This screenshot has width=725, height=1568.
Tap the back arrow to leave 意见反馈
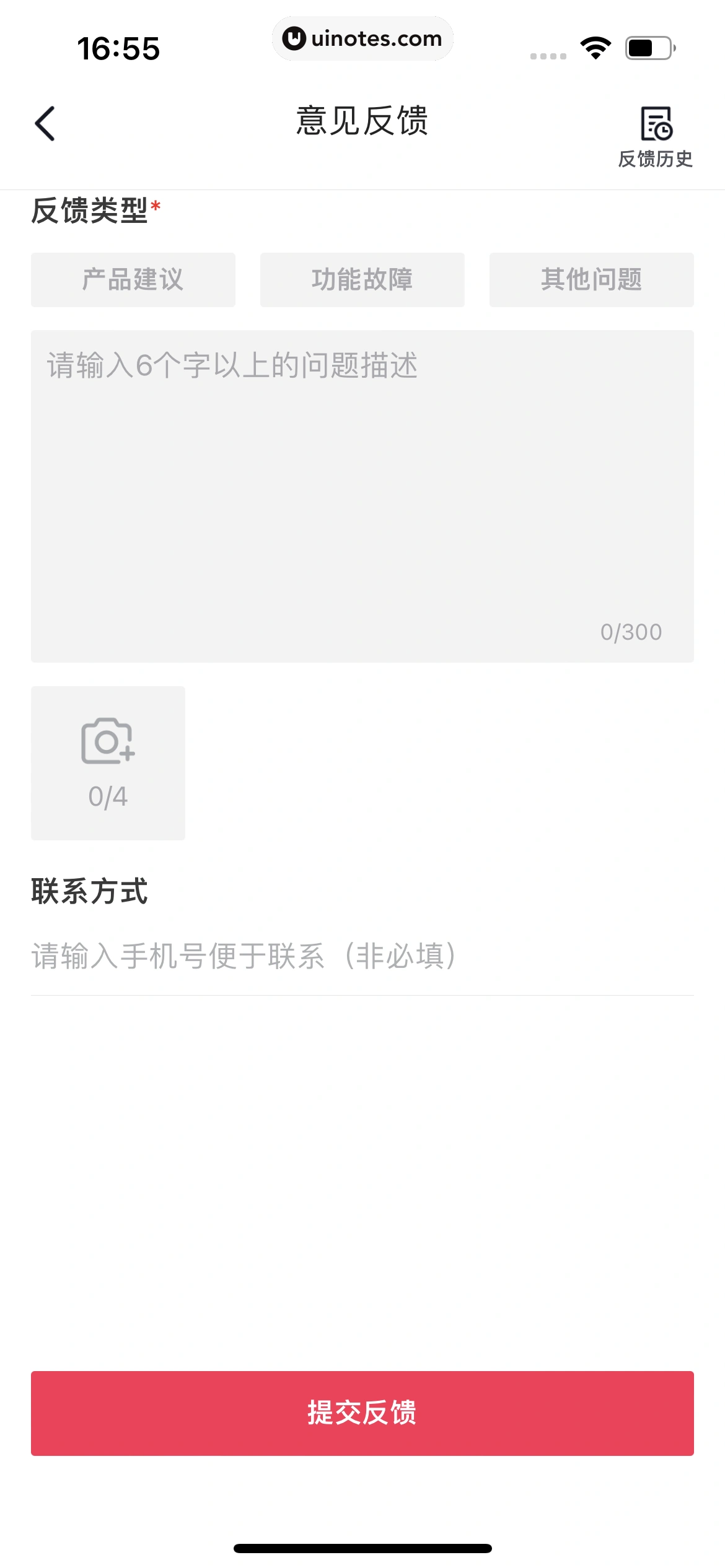(45, 123)
